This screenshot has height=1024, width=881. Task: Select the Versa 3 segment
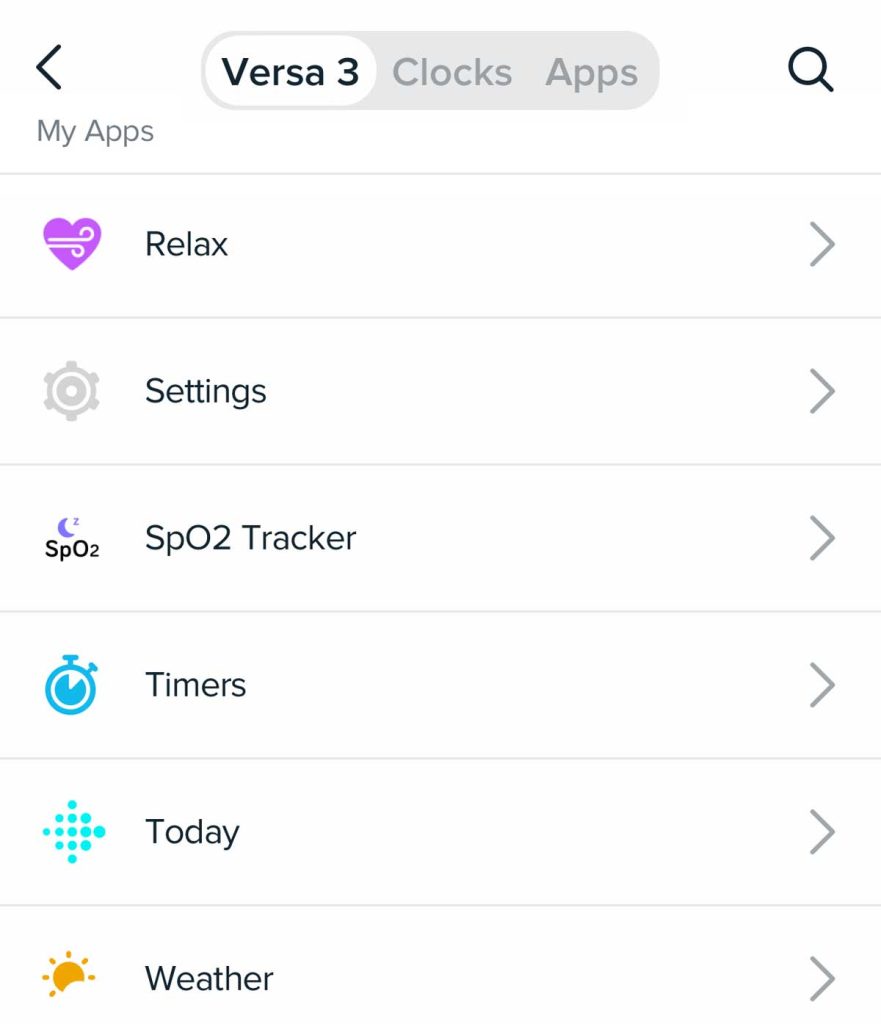tap(289, 72)
